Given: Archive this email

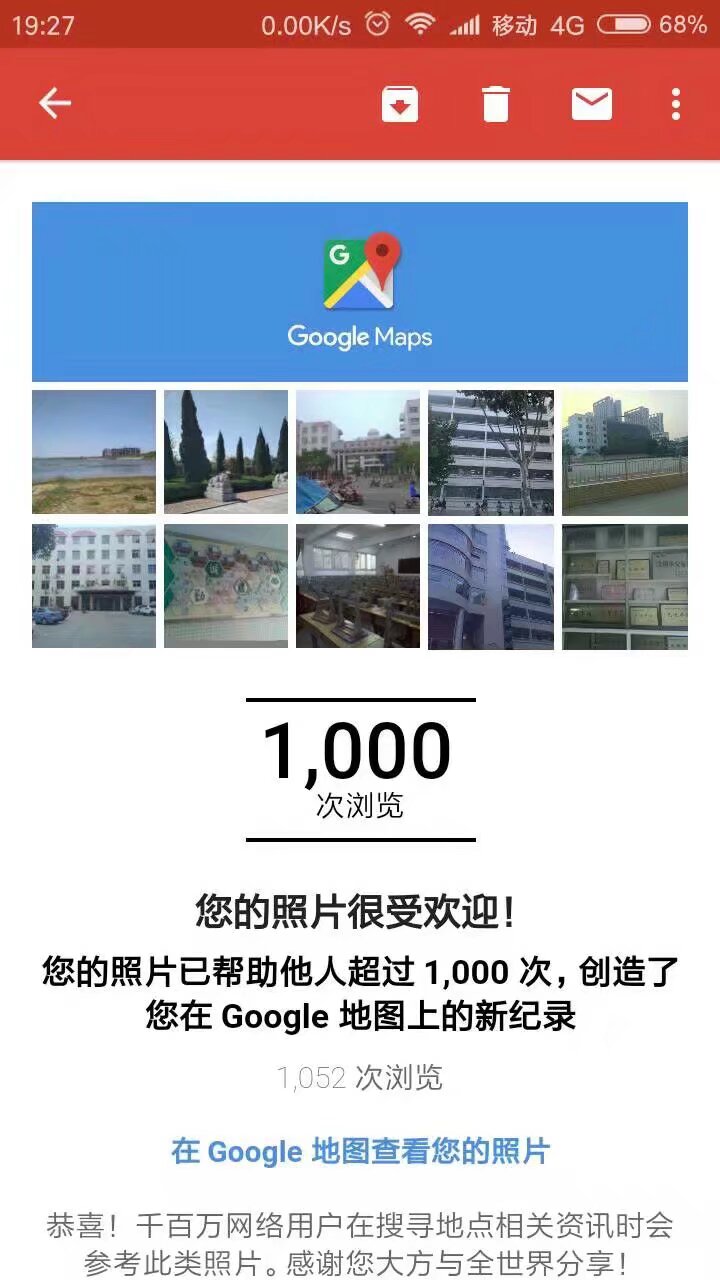Looking at the screenshot, I should [399, 104].
